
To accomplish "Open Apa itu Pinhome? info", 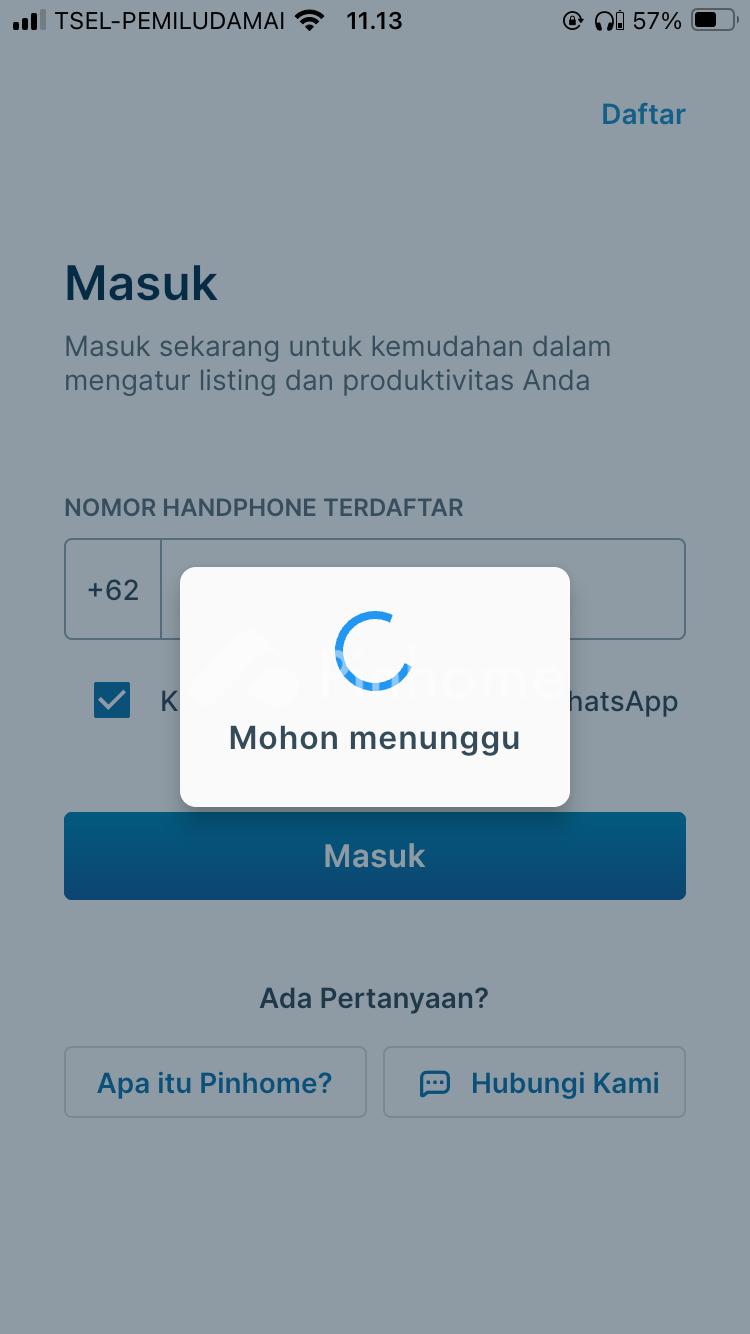I will [x=215, y=1082].
